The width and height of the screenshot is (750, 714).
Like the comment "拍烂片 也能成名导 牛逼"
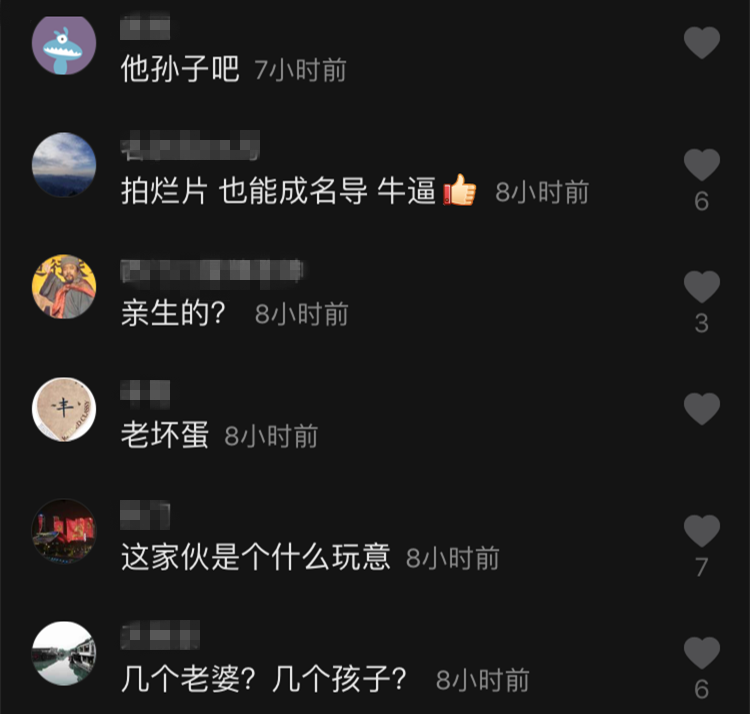click(702, 165)
